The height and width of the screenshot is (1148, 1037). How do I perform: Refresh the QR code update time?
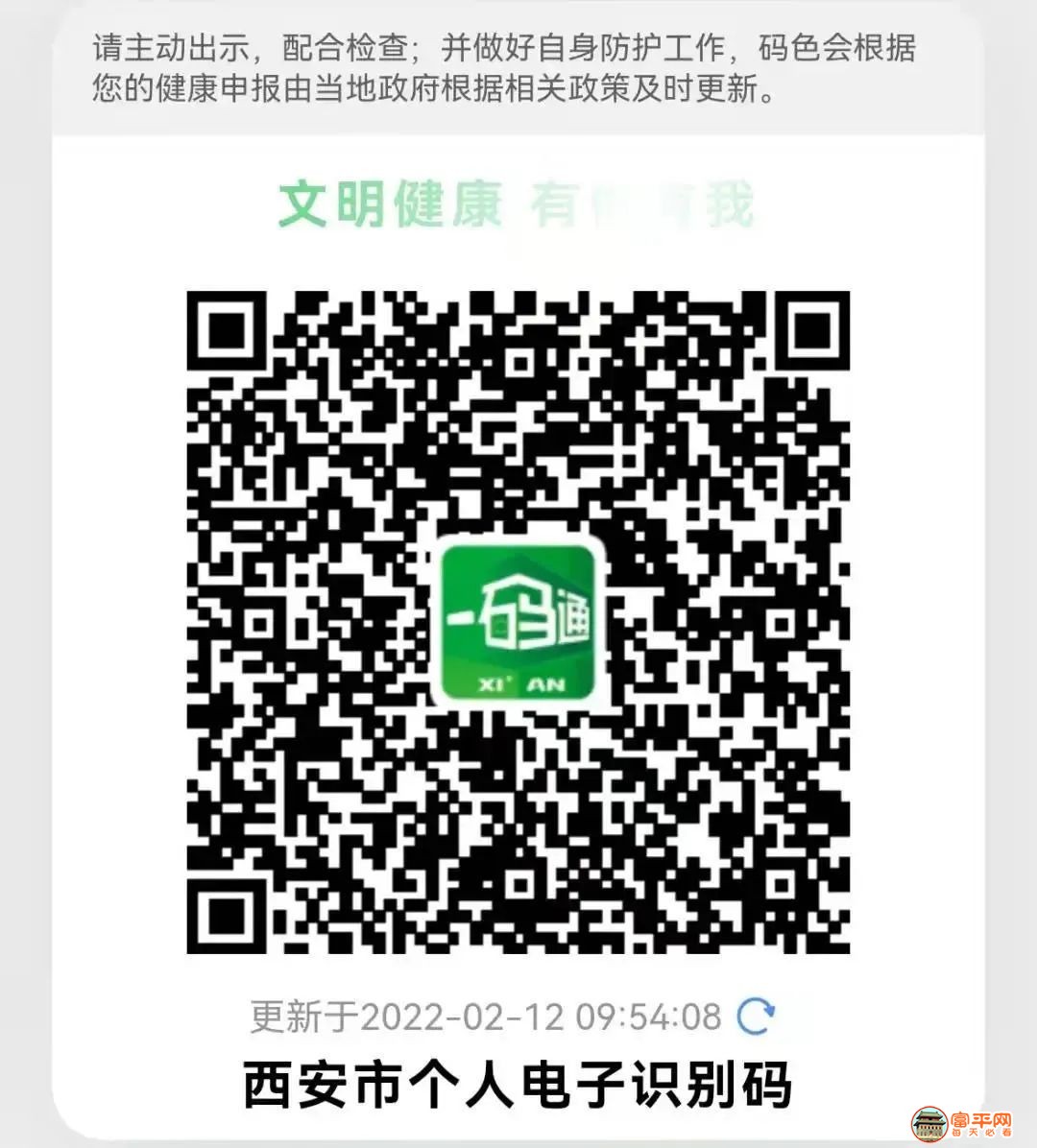click(756, 1016)
